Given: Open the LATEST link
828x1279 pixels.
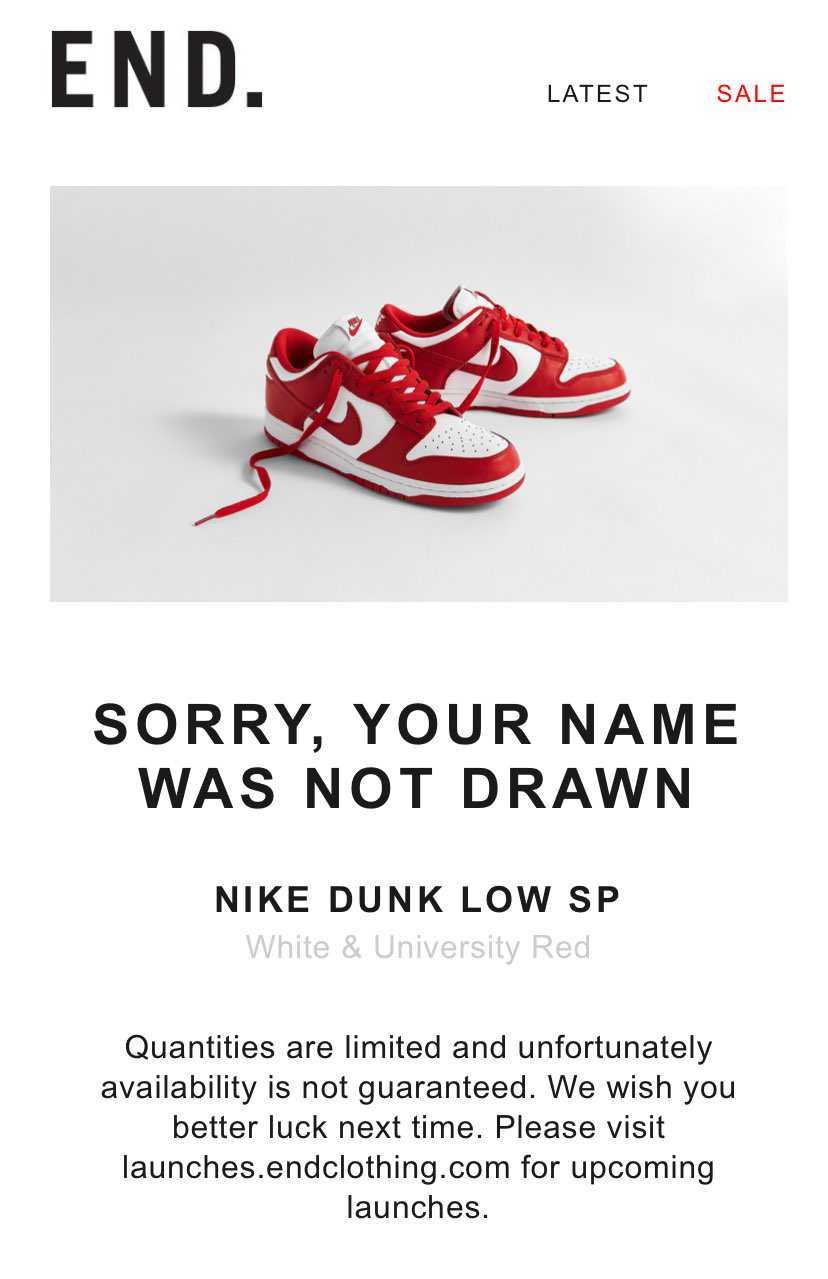Looking at the screenshot, I should (x=597, y=94).
